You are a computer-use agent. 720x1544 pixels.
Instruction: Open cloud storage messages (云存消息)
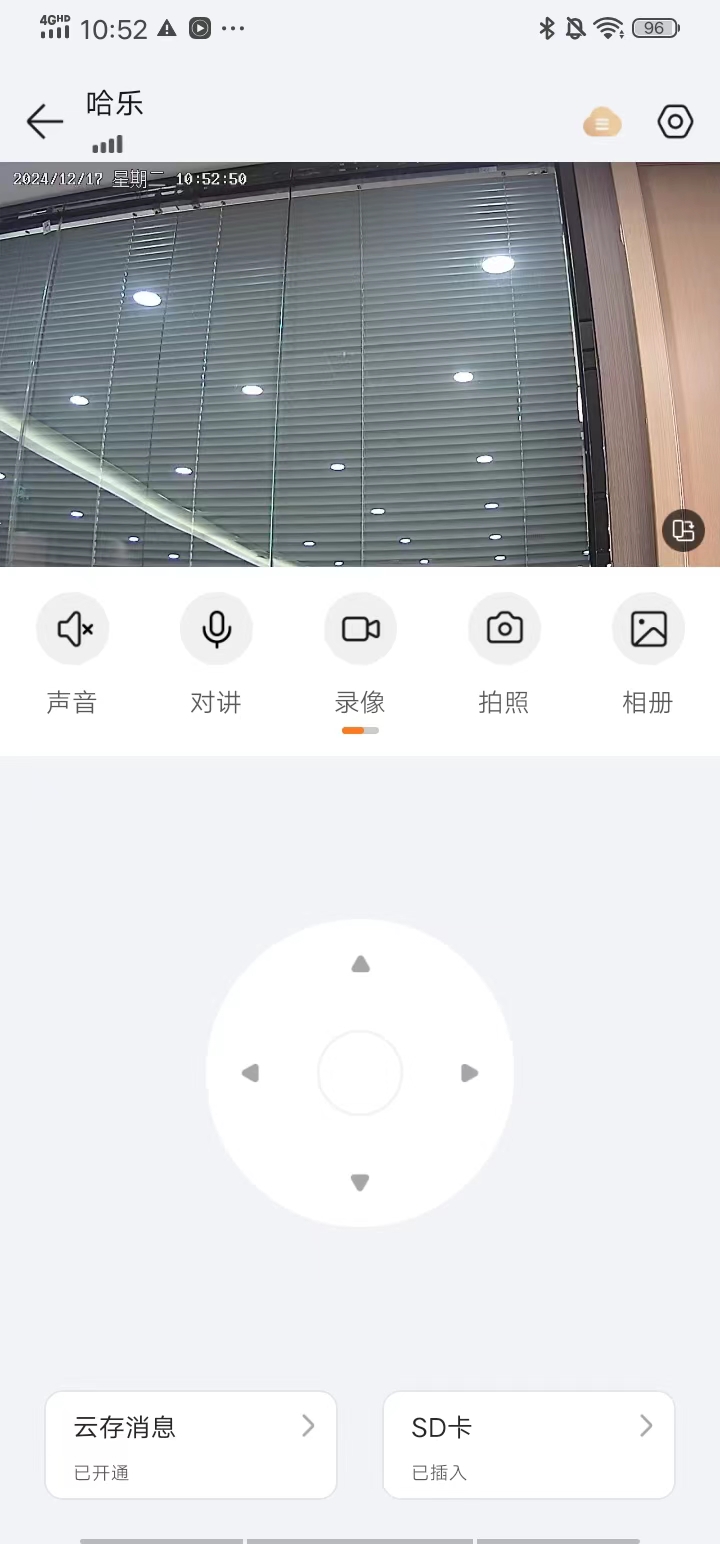coord(191,1444)
